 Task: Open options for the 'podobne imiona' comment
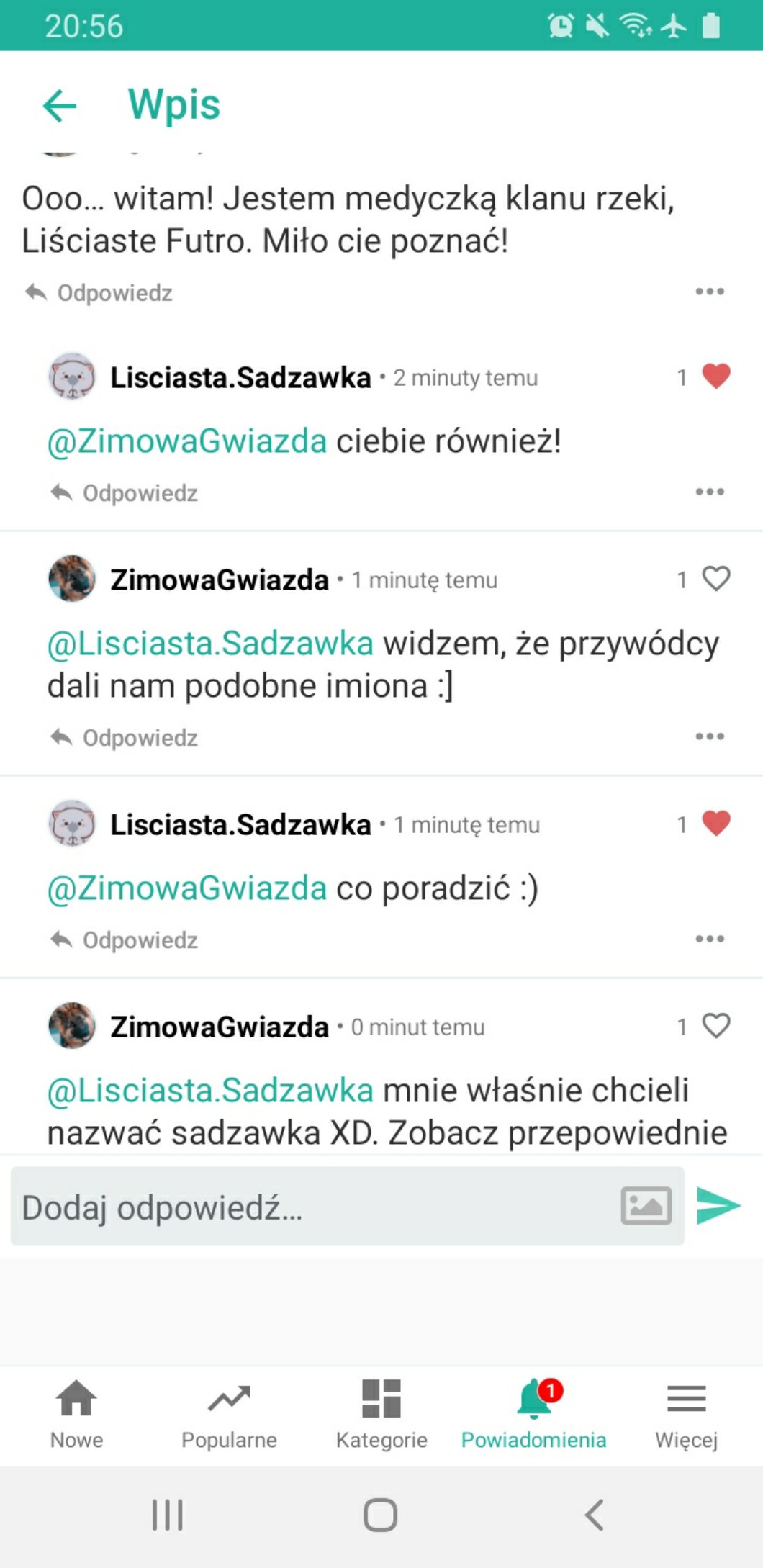click(709, 736)
